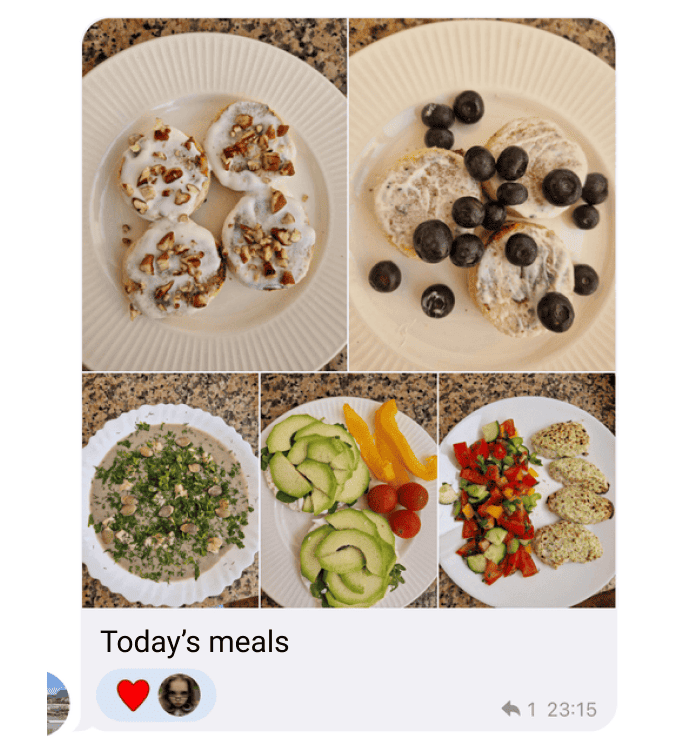The height and width of the screenshot is (738, 683).
Task: Open the avocado and tomato plate photo
Action: [348, 490]
